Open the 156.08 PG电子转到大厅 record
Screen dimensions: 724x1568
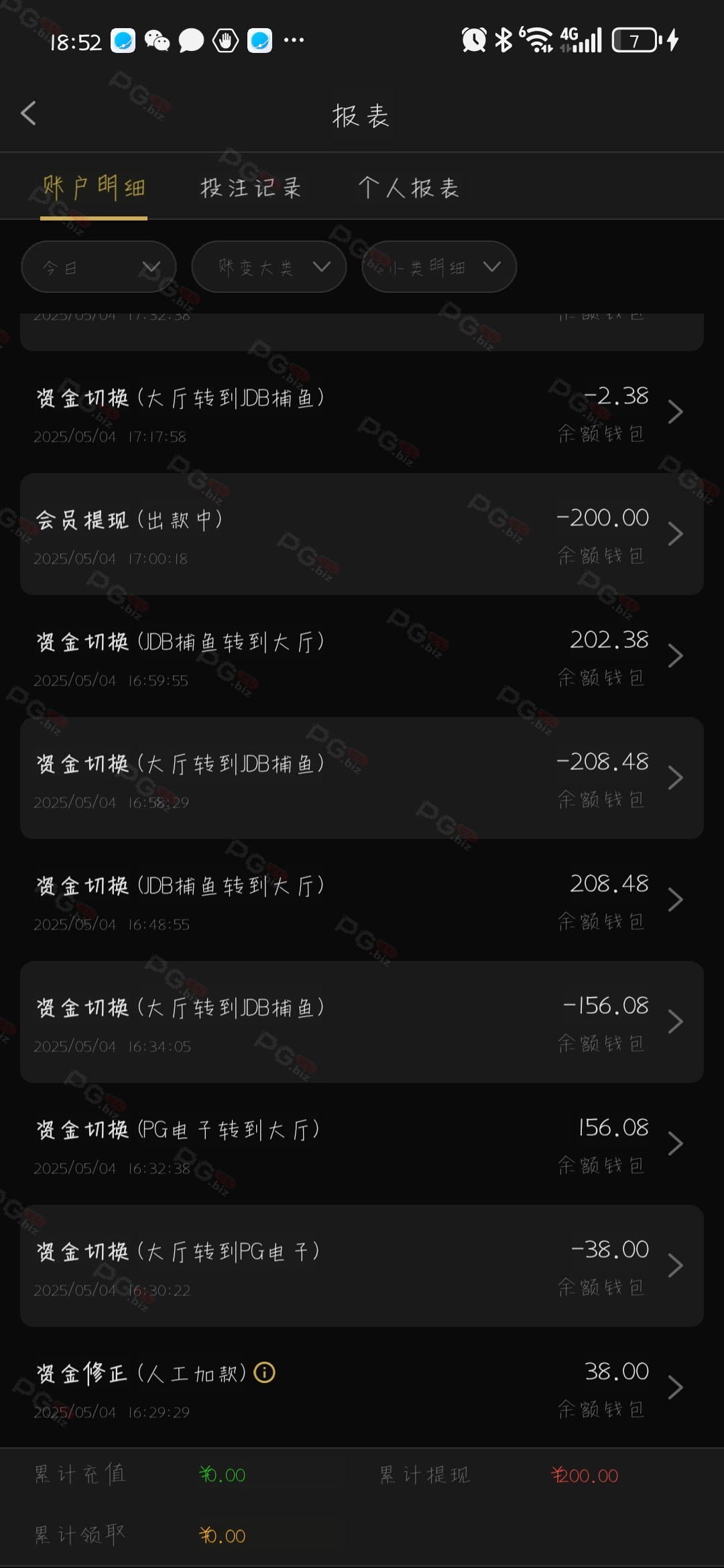362,1144
